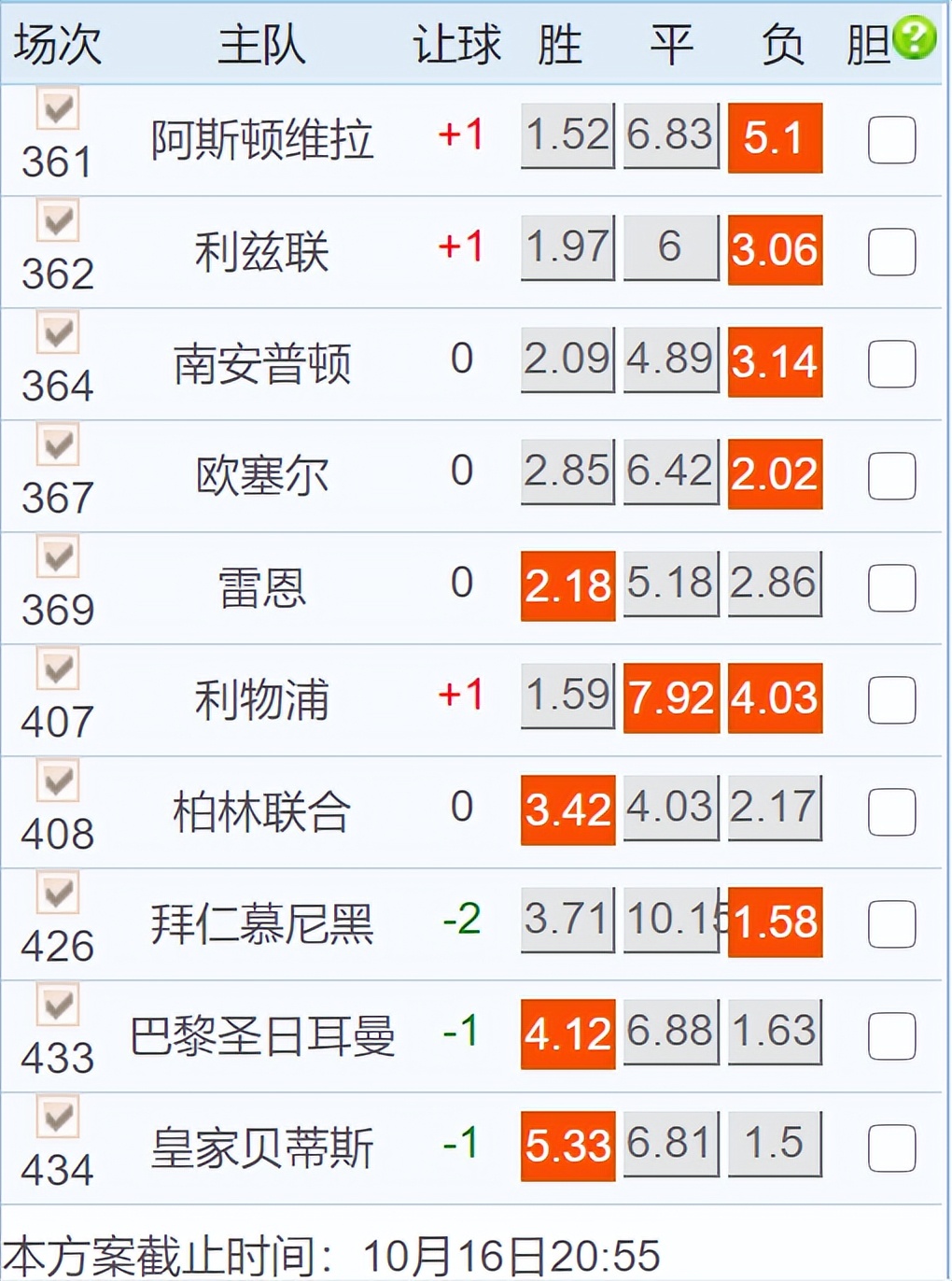The image size is (952, 1281).
Task: Uncheck match 362 利兹联
Action: click(58, 221)
